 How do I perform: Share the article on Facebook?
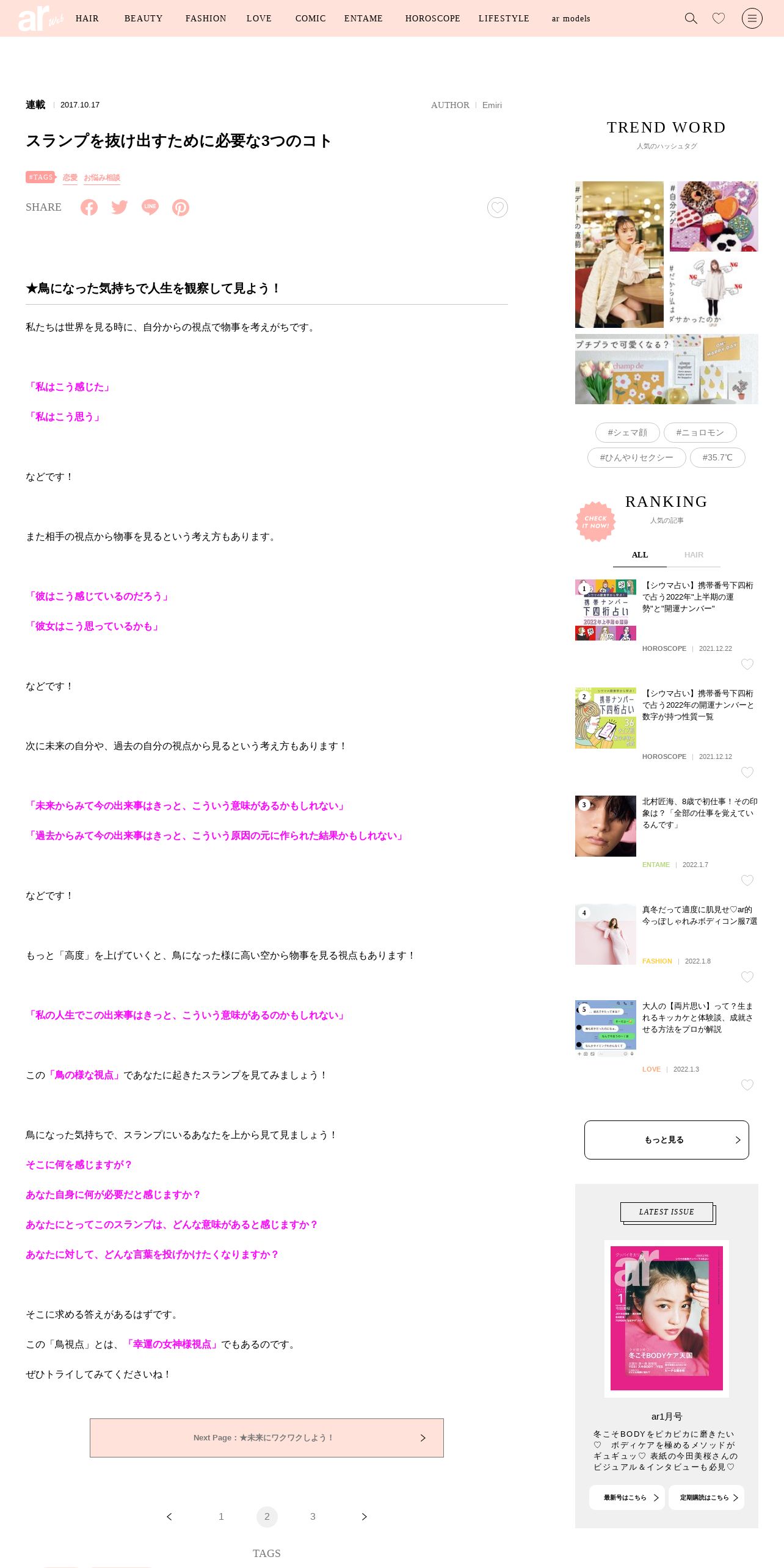(89, 208)
